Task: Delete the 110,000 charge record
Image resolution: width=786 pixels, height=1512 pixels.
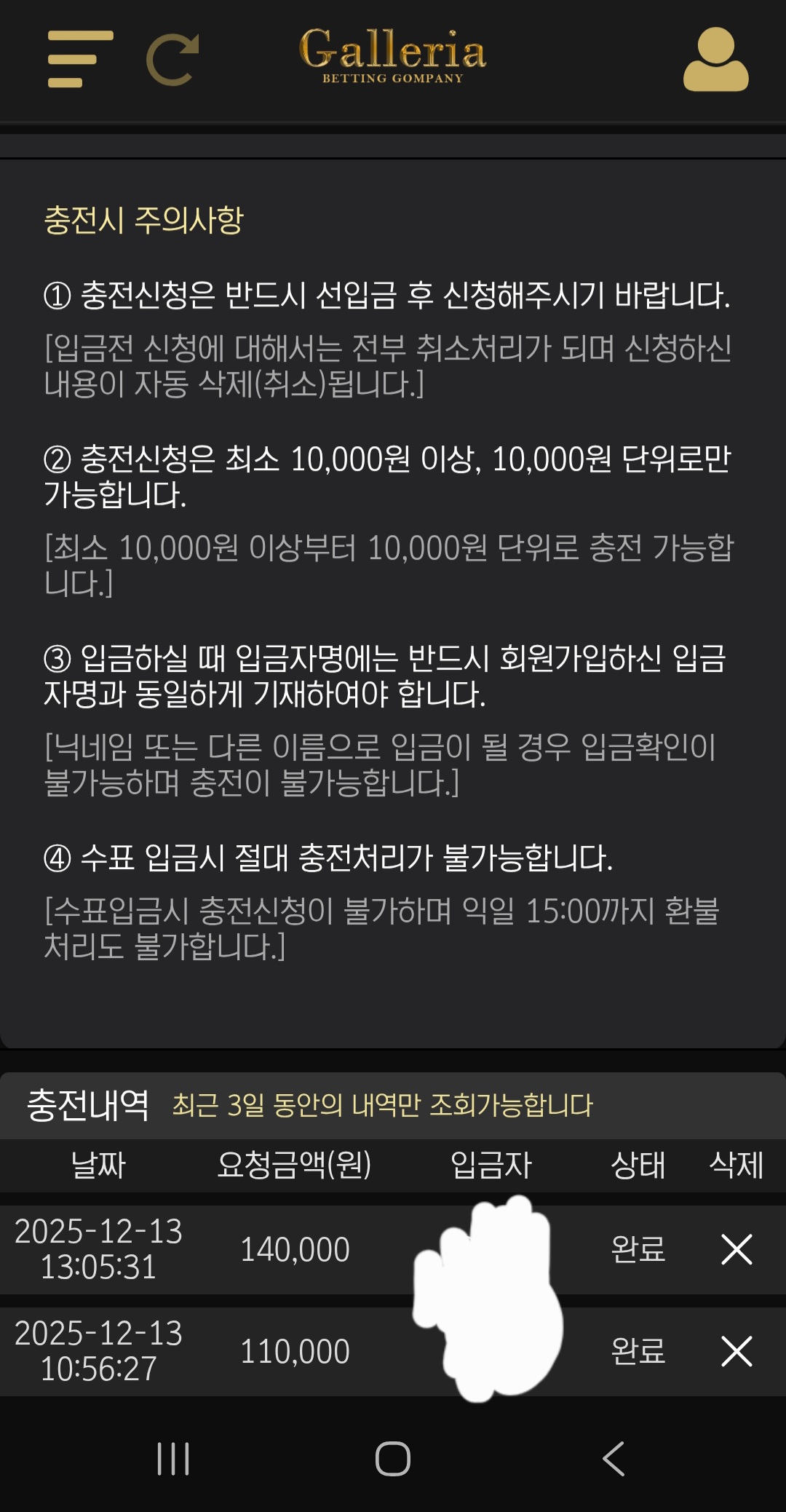Action: coord(736,1351)
